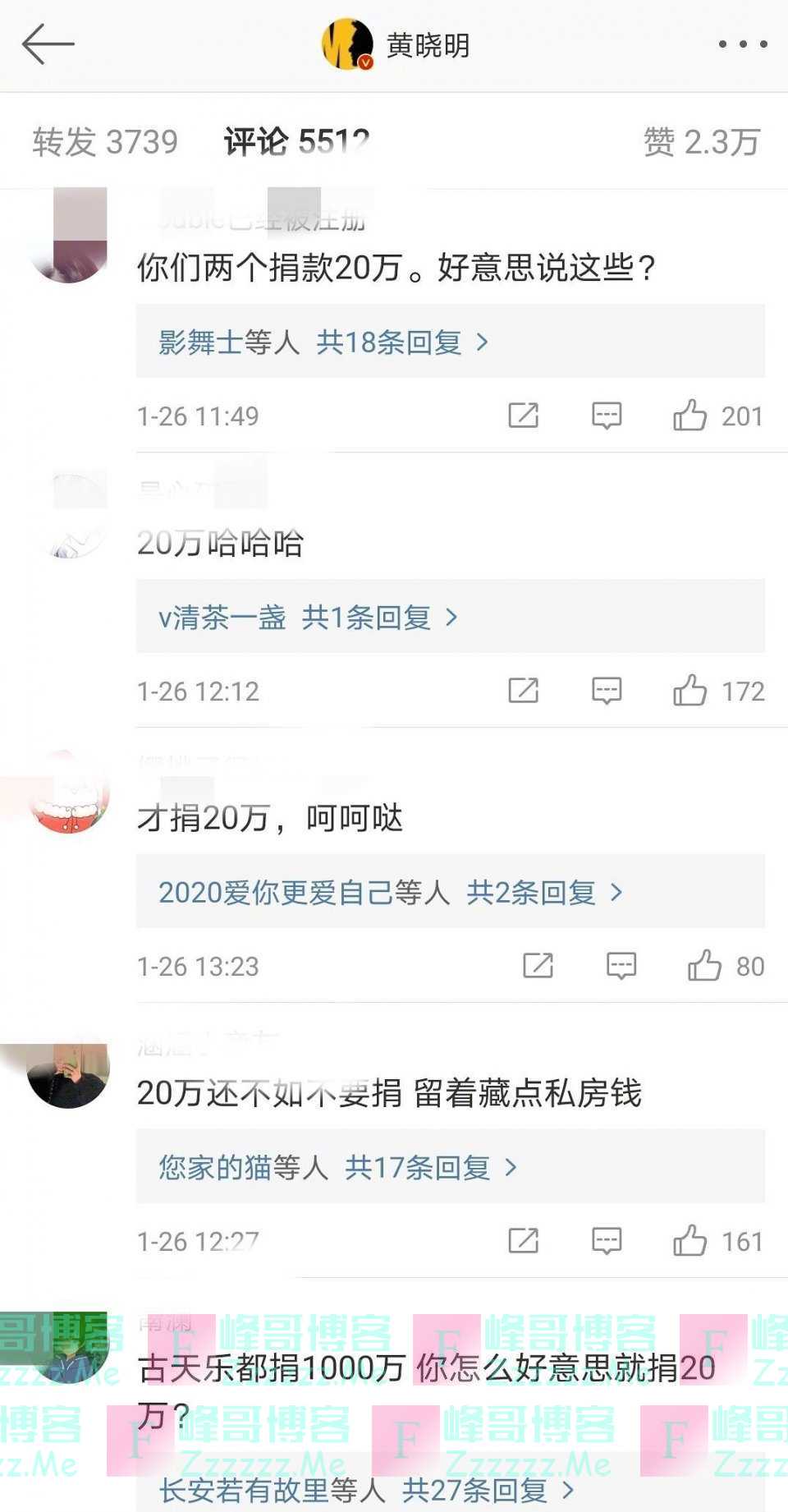
Task: Like the comment posted at 1-26 12:27
Action: (x=690, y=1241)
